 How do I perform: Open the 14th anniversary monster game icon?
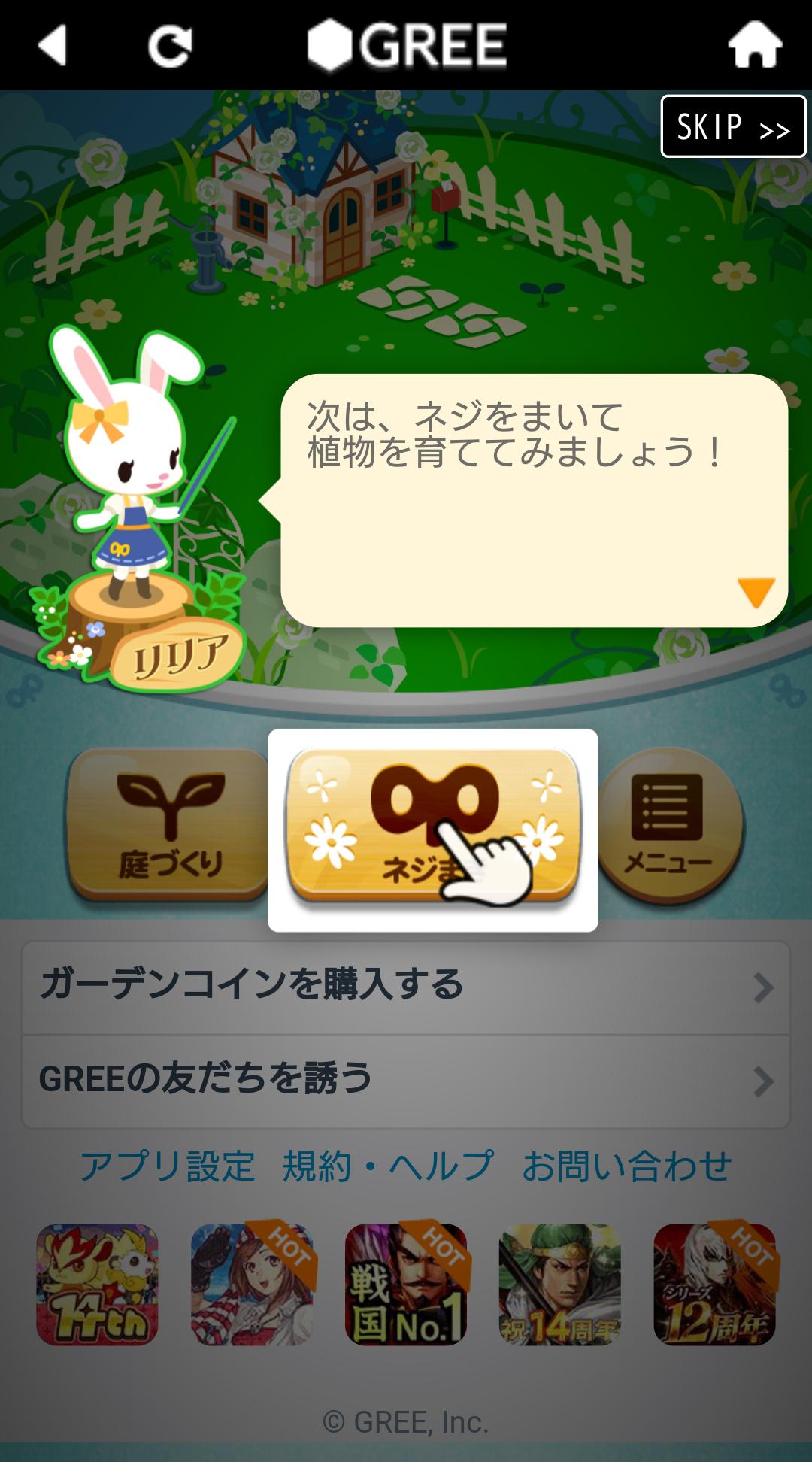click(x=97, y=1285)
